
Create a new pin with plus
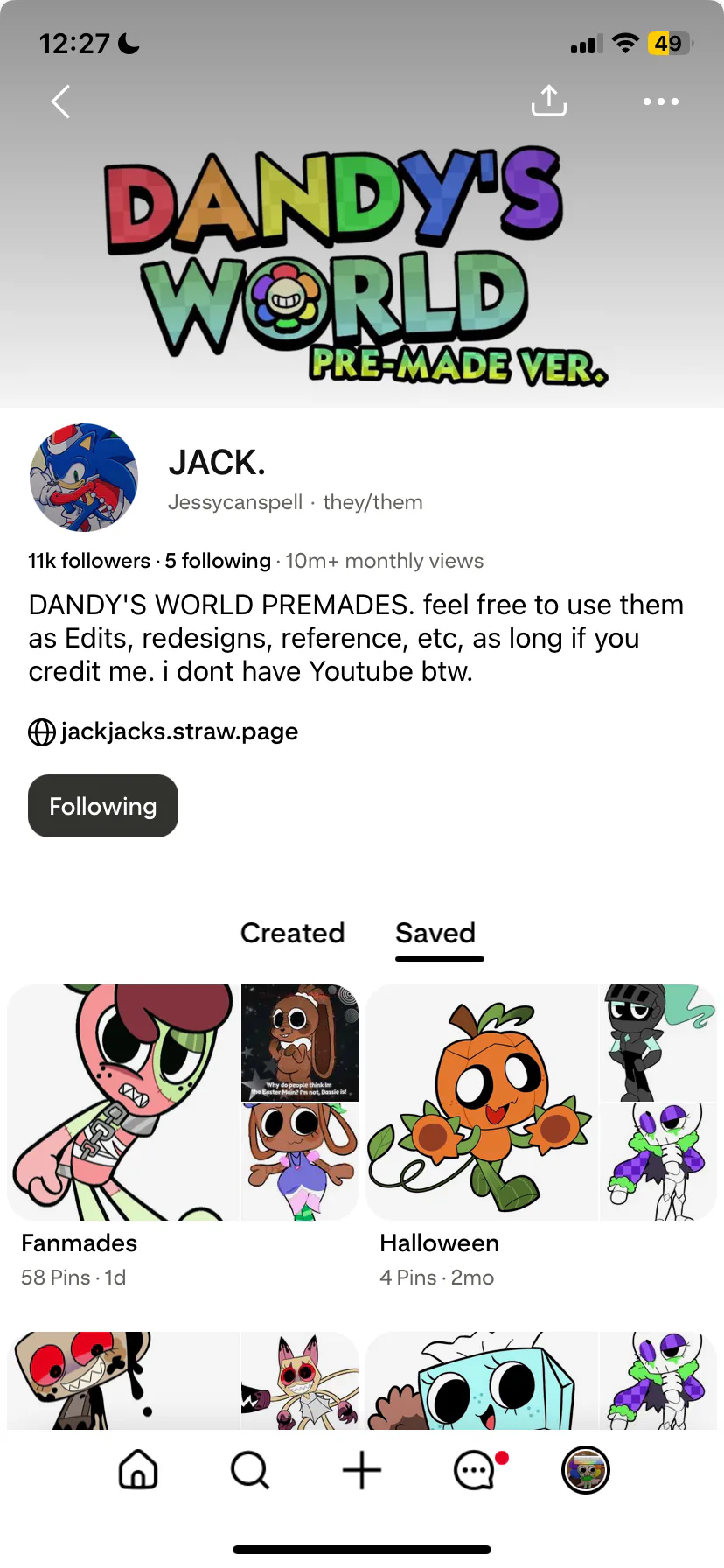pyautogui.click(x=362, y=1470)
